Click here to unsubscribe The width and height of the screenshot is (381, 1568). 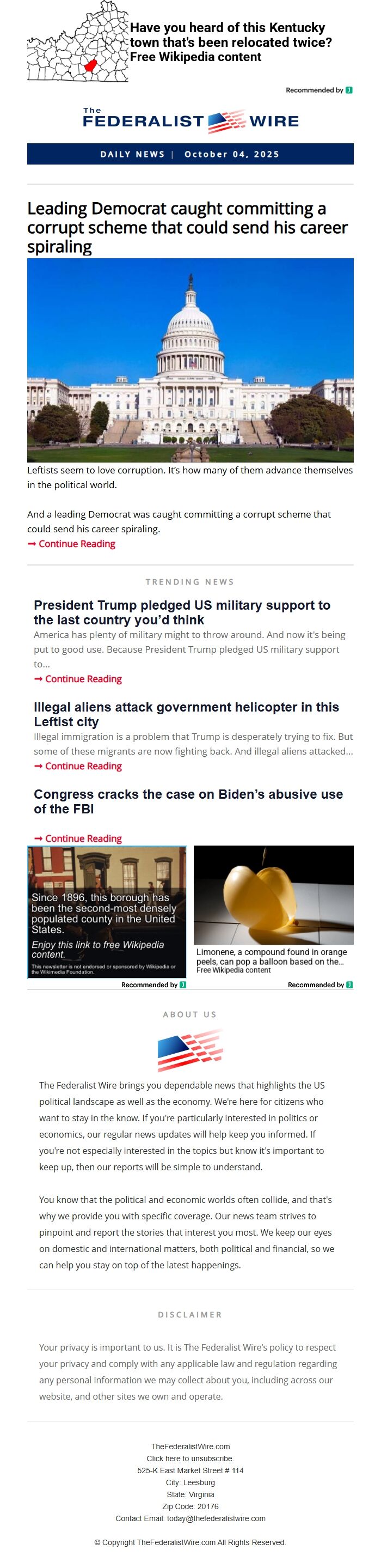(190, 1458)
